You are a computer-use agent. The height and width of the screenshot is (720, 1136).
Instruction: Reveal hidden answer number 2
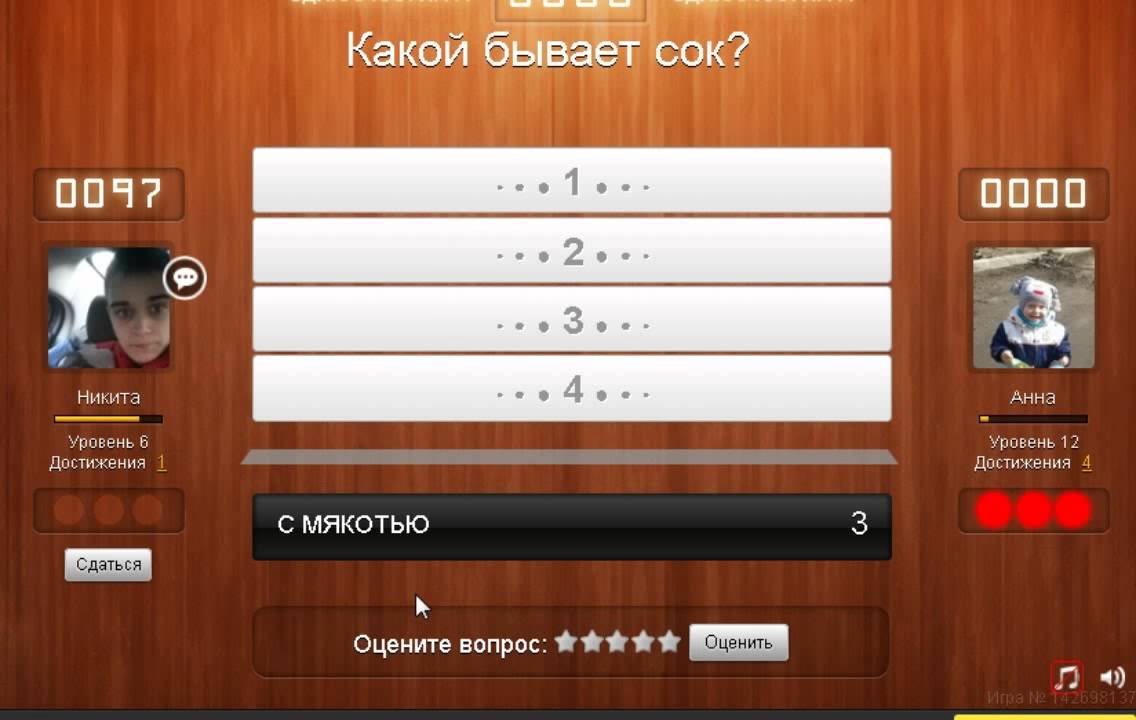(x=571, y=251)
